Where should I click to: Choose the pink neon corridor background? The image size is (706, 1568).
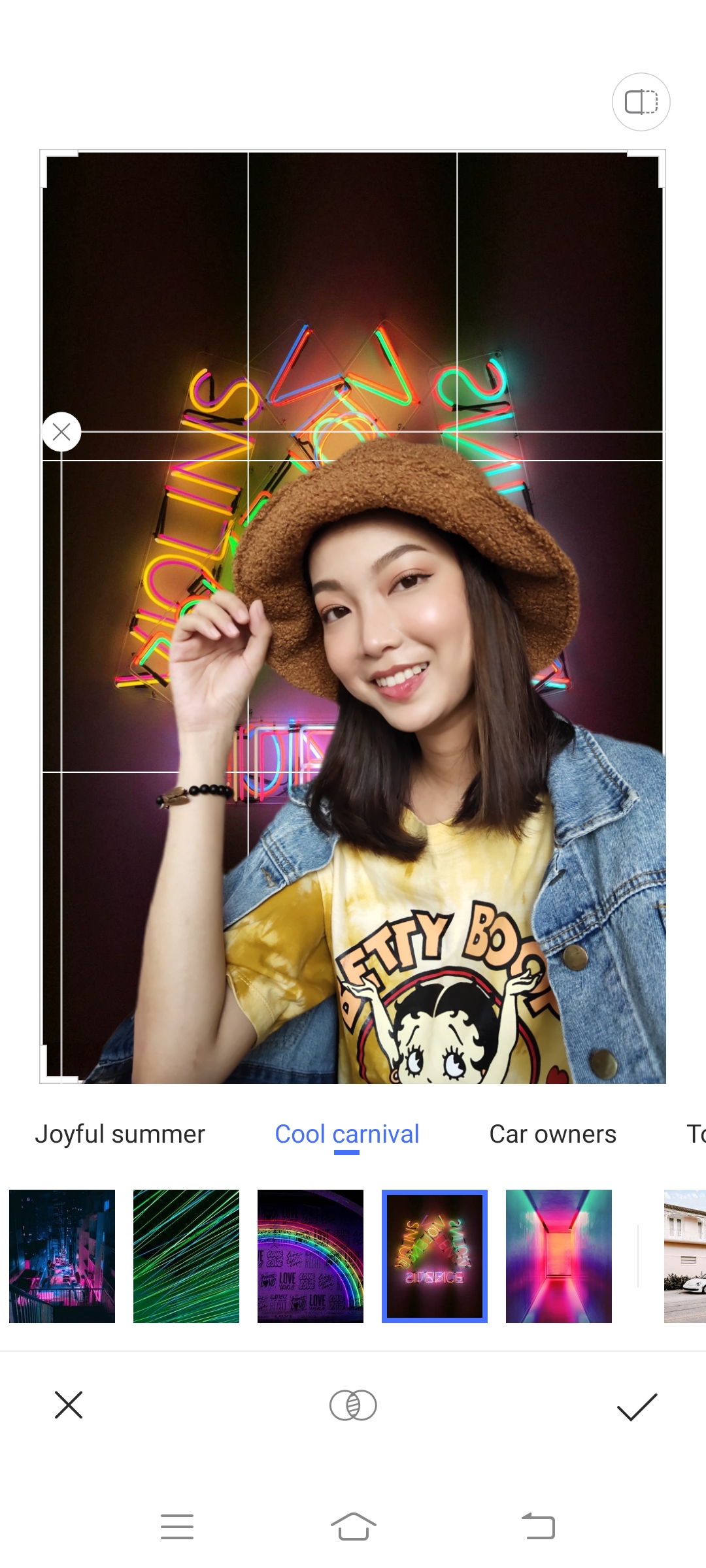pos(559,1256)
